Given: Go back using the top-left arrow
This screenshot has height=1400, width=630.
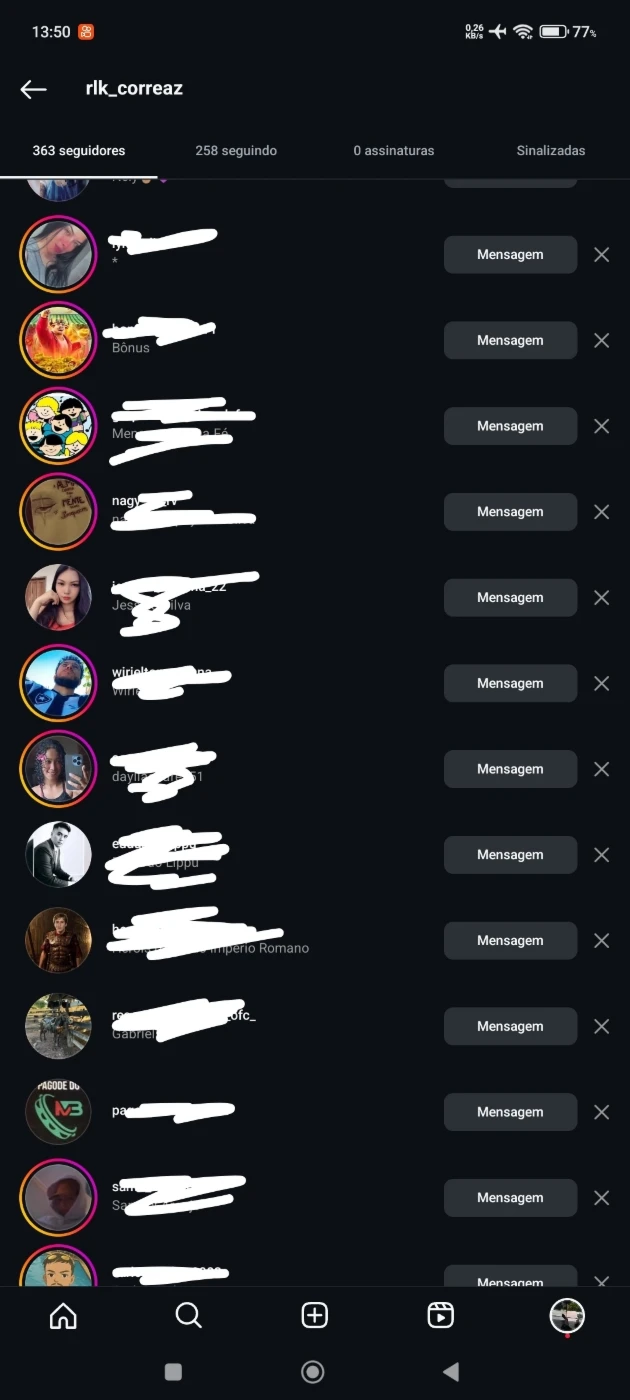Looking at the screenshot, I should coord(33,89).
